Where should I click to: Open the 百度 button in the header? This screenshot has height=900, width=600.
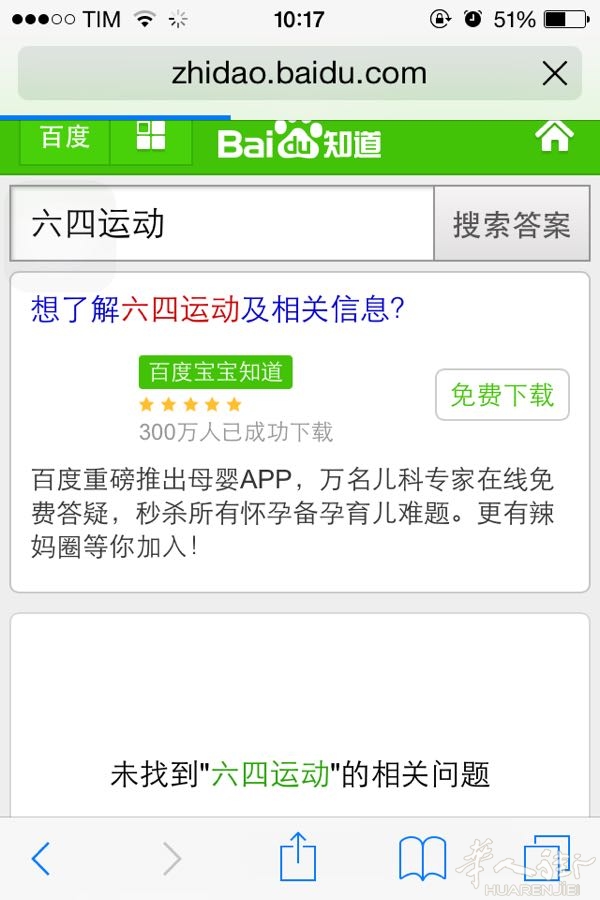pyautogui.click(x=65, y=138)
